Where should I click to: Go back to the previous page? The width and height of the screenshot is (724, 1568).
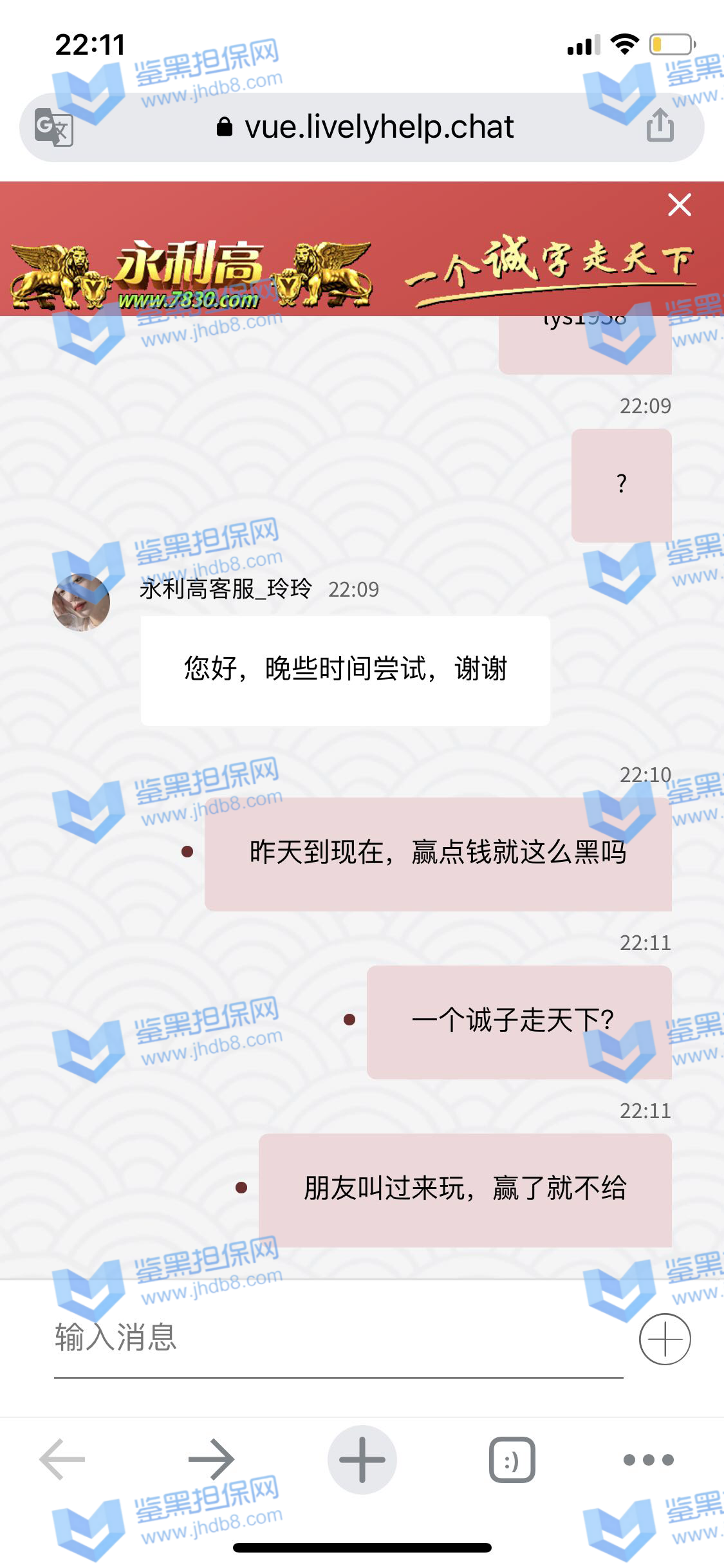pyautogui.click(x=62, y=1459)
